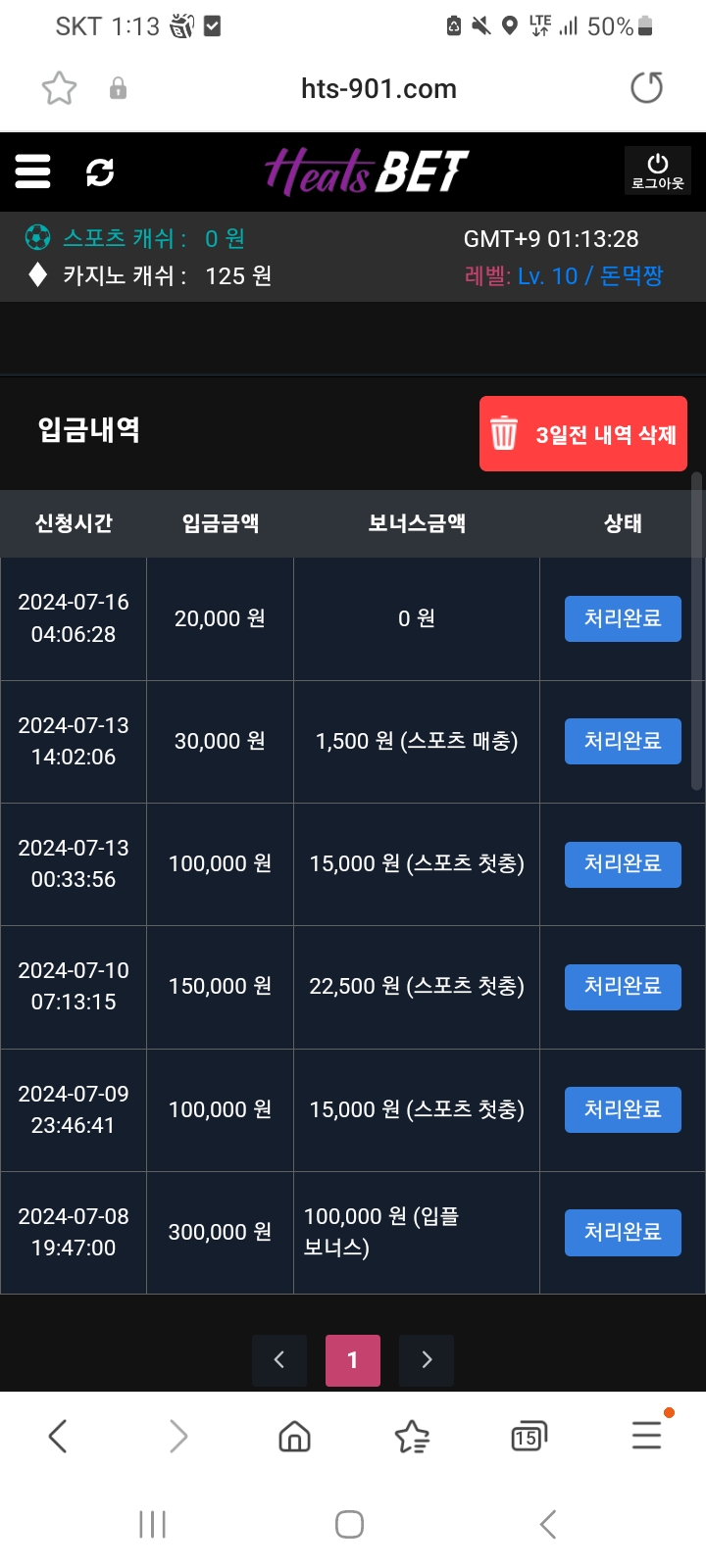Bookmark this page with the star icon
The image size is (706, 1568).
click(x=59, y=88)
